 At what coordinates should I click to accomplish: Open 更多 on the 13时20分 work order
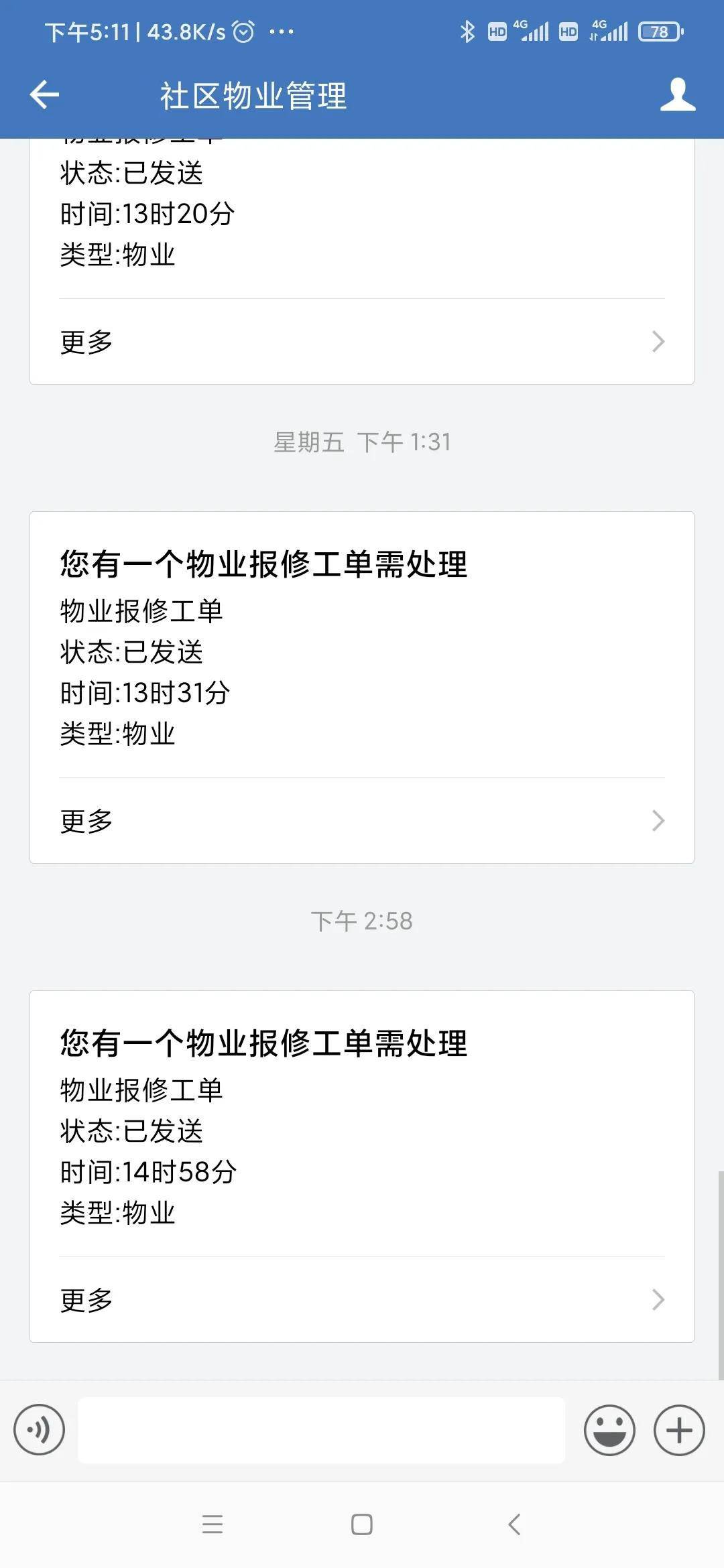point(362,342)
